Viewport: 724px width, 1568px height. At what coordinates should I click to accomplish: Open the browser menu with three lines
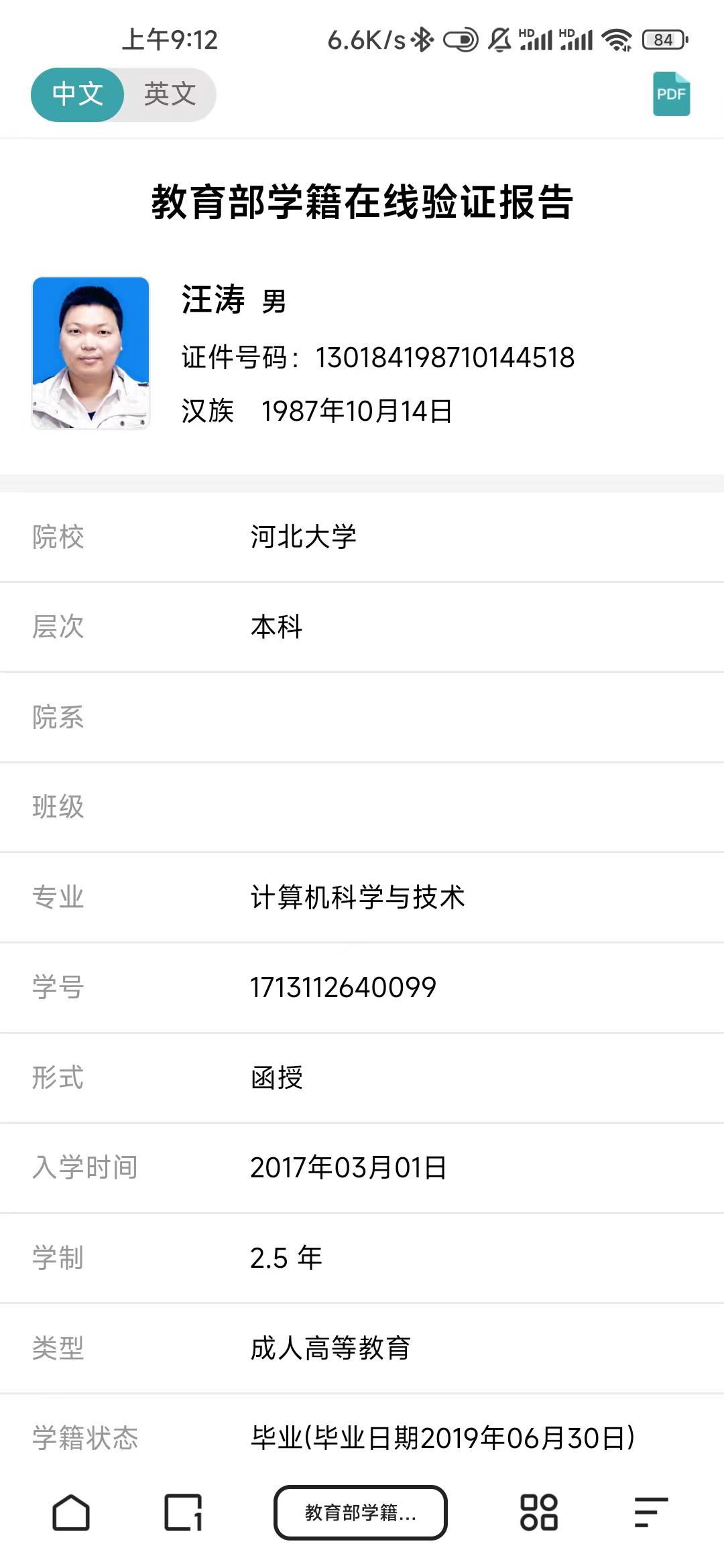[651, 1513]
